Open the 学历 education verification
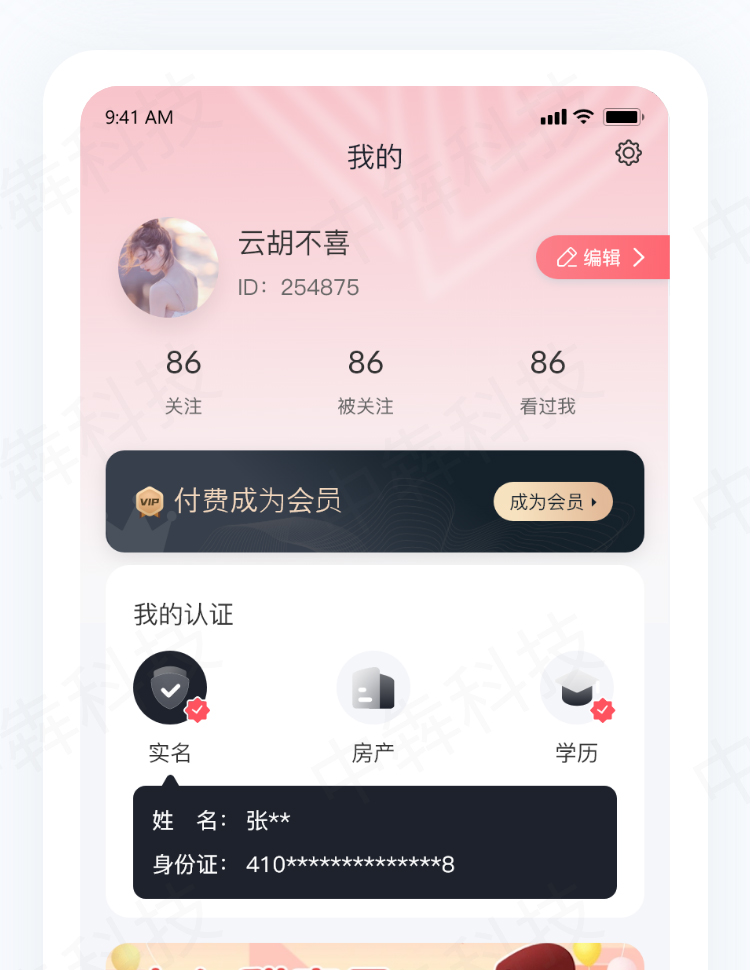The image size is (750, 970). point(577,688)
